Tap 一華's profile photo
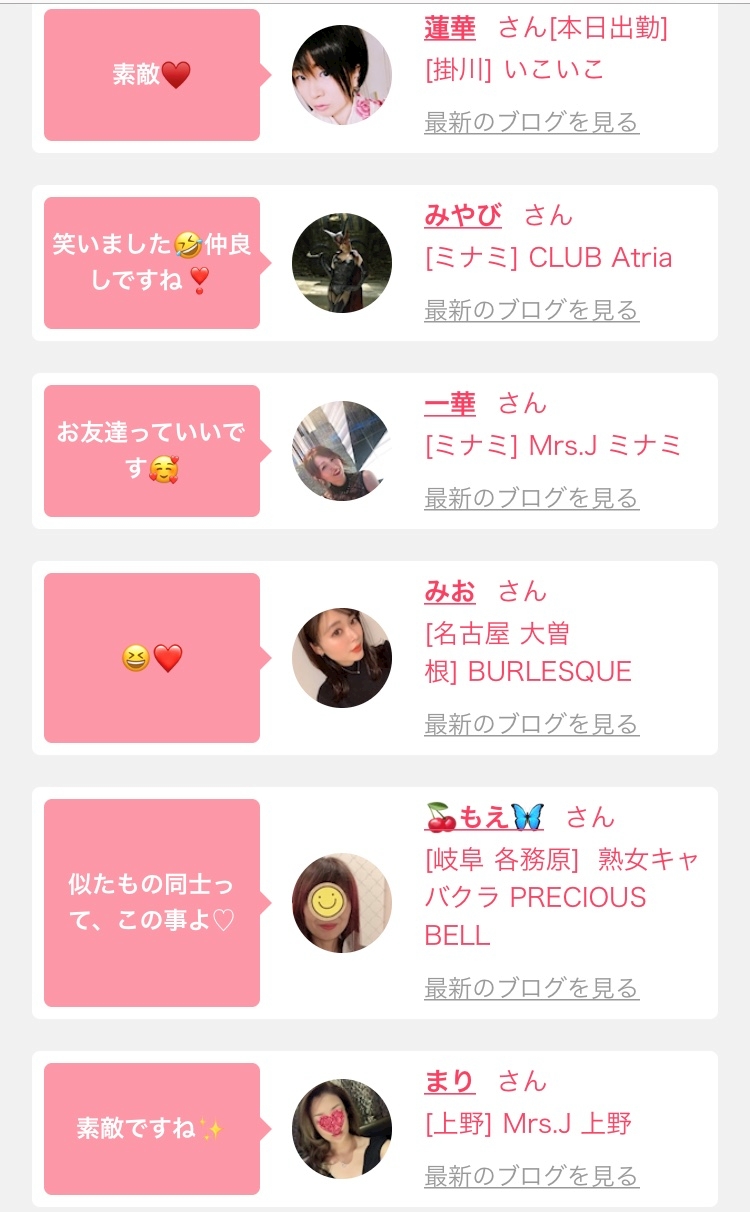The width and height of the screenshot is (750, 1212). [x=342, y=451]
